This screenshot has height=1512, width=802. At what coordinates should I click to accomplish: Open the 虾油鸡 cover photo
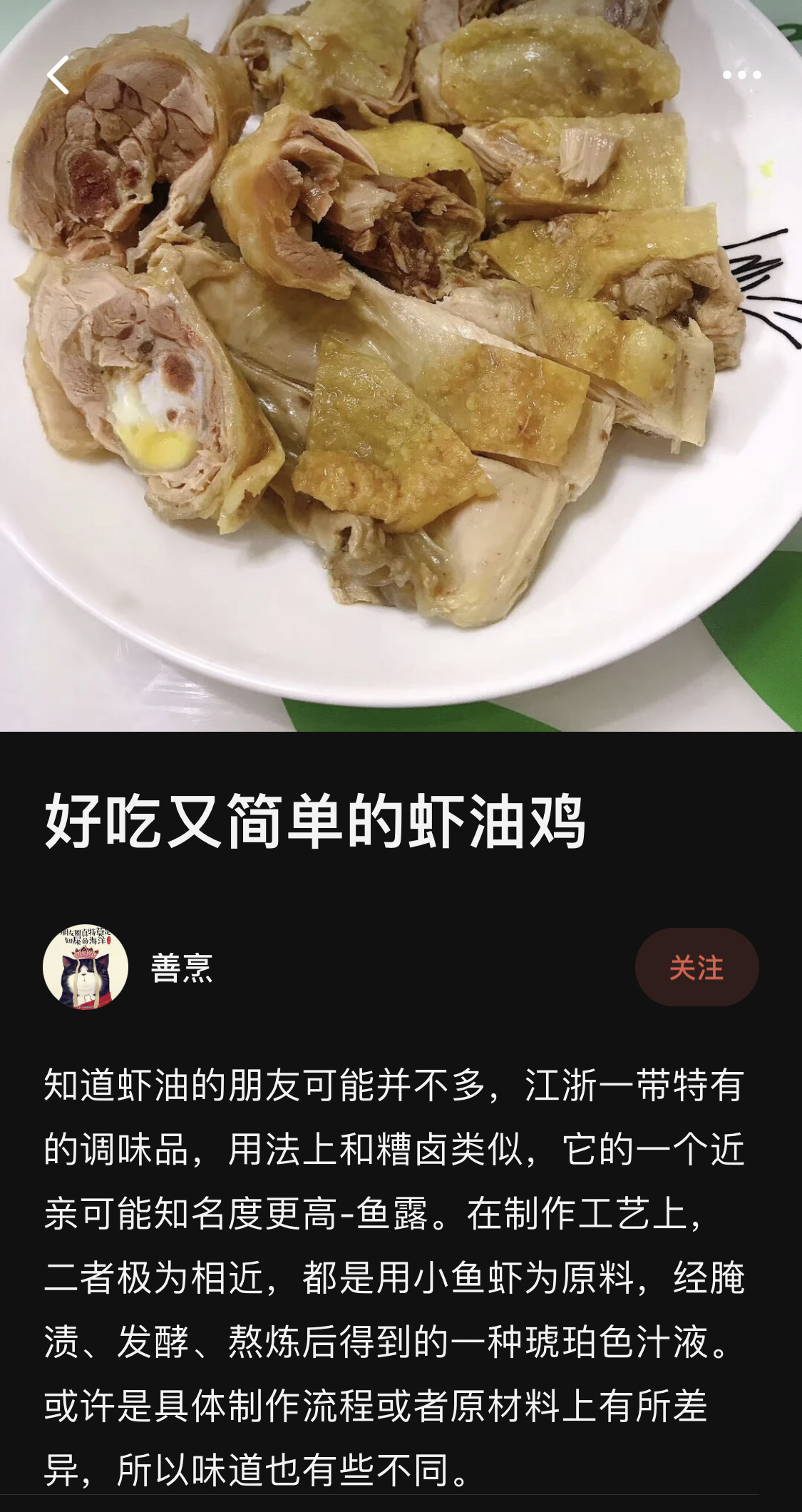click(x=401, y=365)
